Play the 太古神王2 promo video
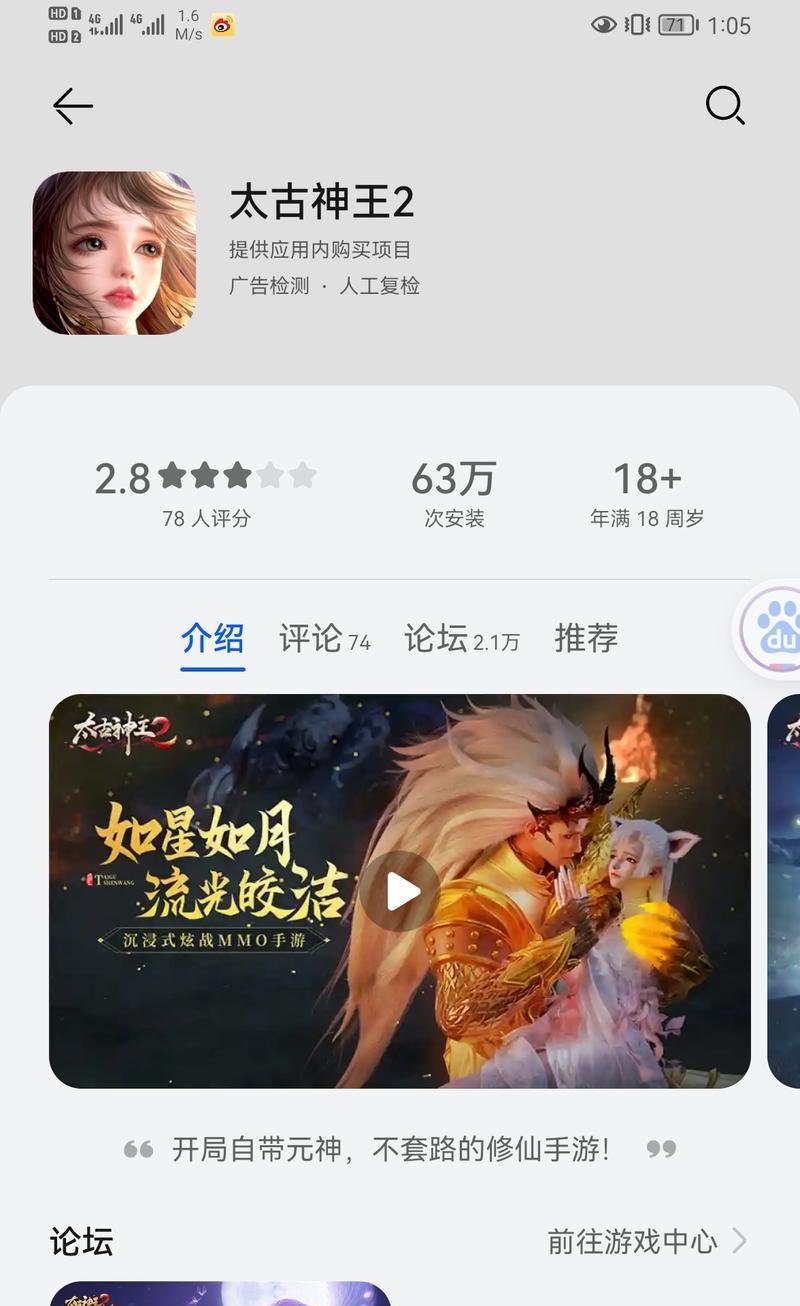This screenshot has height=1306, width=800. pos(400,891)
